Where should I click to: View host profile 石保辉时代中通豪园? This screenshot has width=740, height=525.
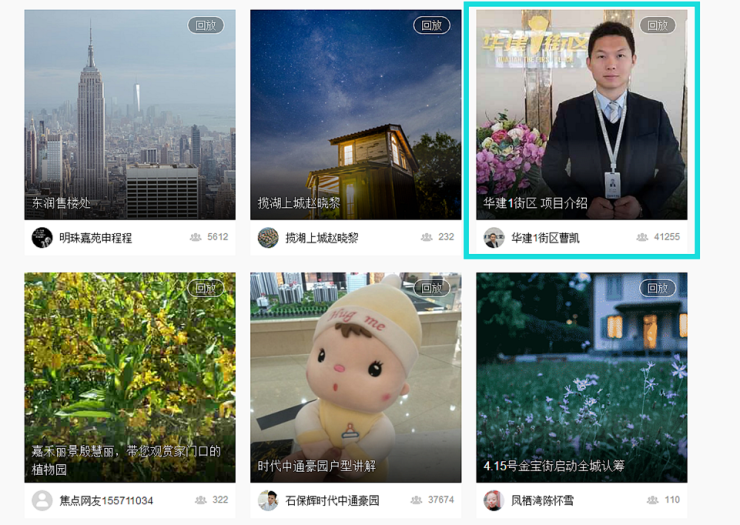332,500
